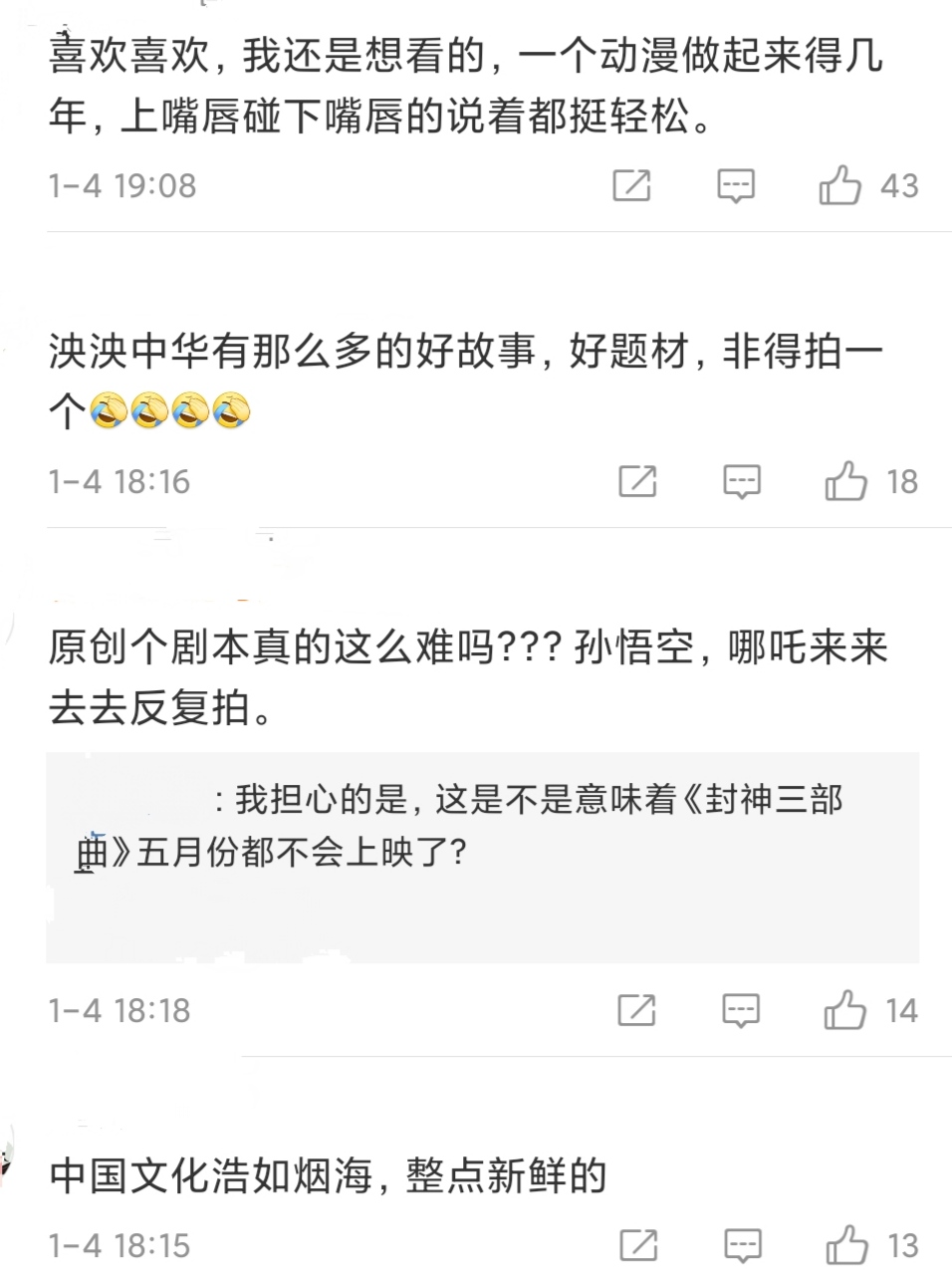Select the timestamp 1-4 18:15
Screen dimensions: 952x1286
click(119, 1245)
